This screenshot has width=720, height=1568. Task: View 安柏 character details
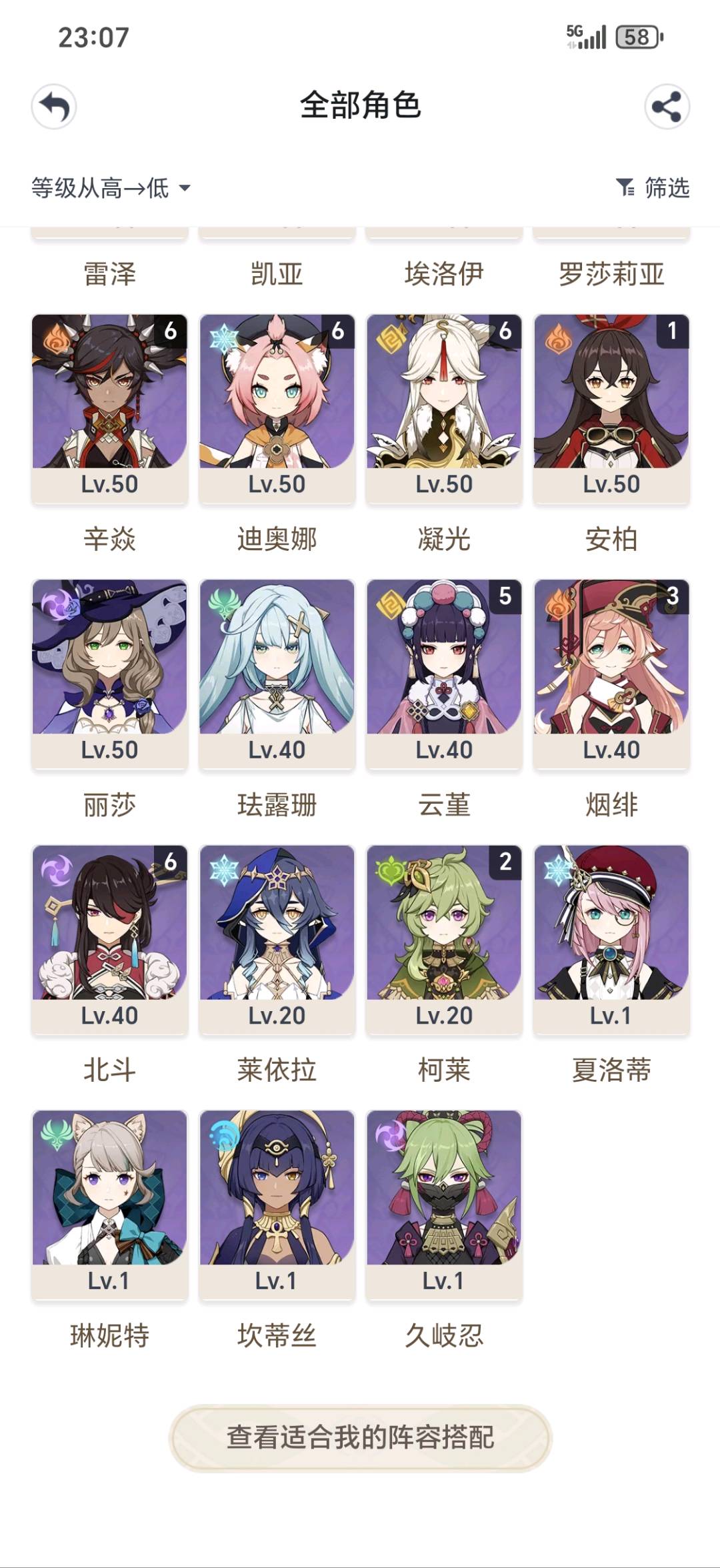pos(611,407)
